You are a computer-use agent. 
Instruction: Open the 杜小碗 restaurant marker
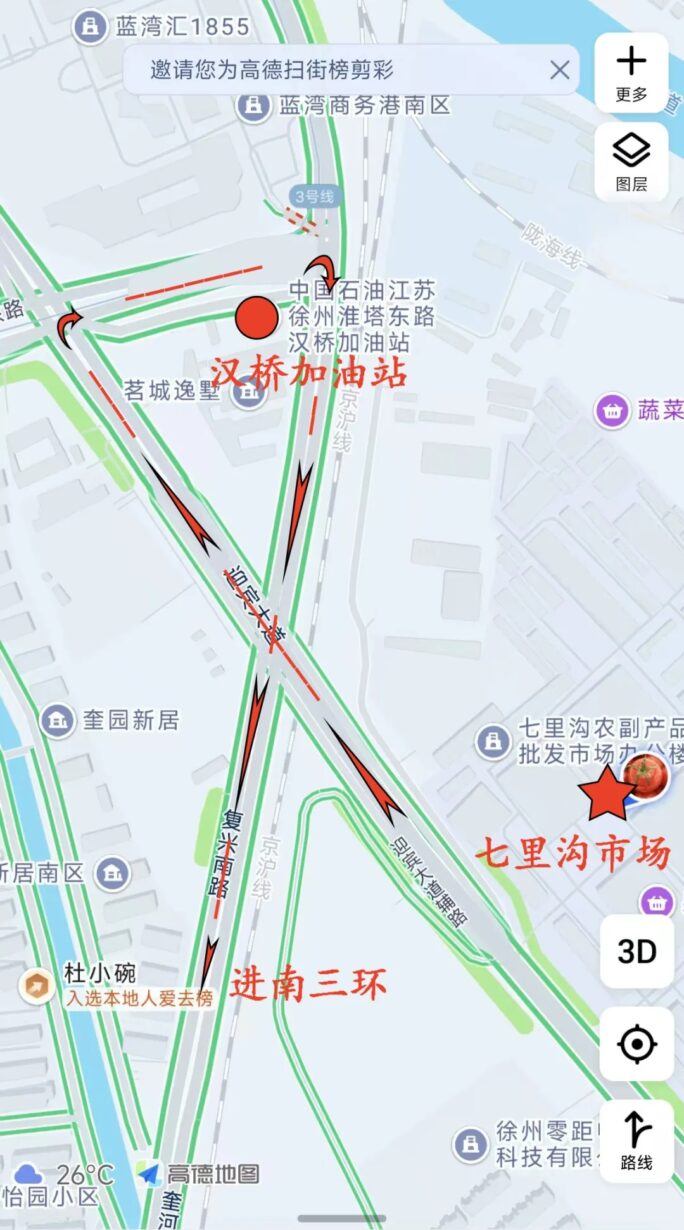point(37,985)
